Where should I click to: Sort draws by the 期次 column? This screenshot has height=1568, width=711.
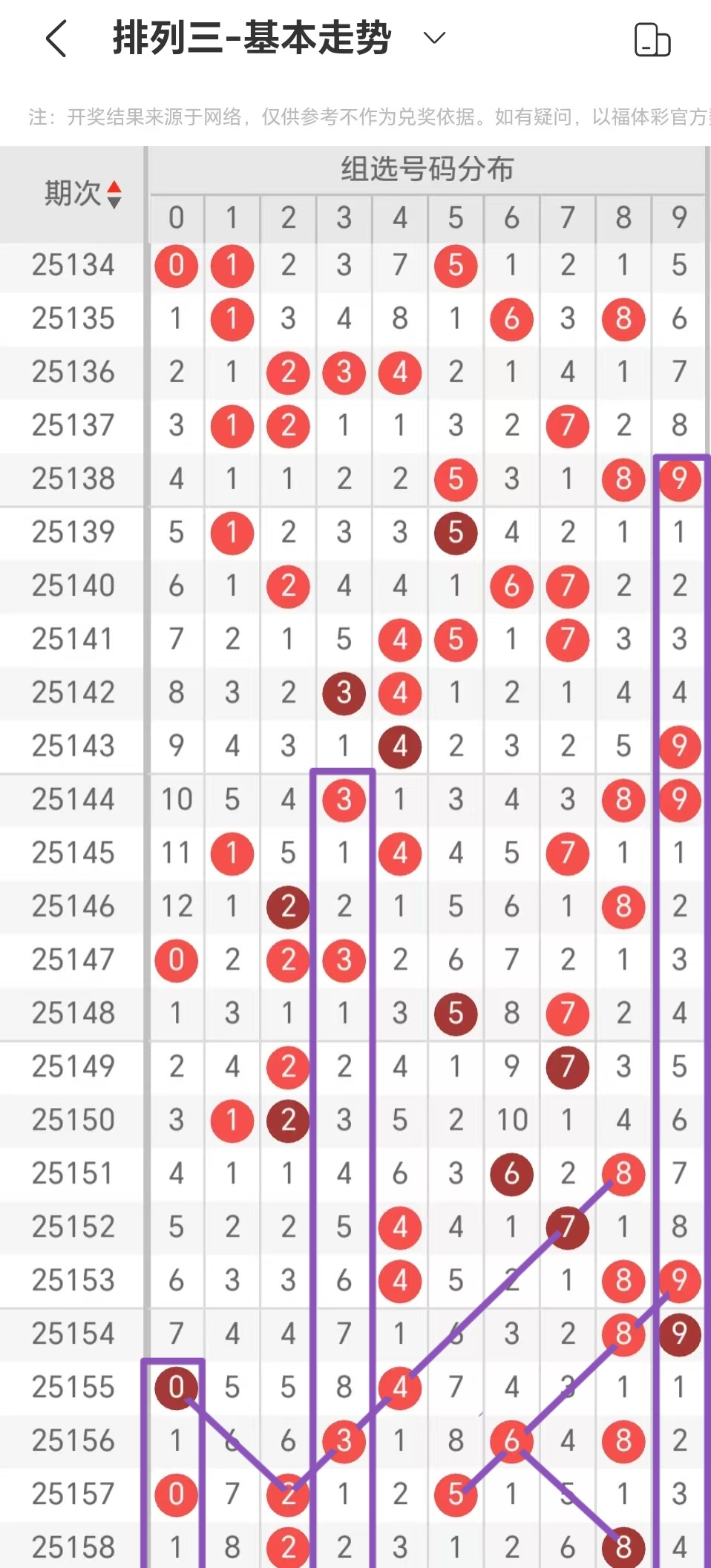(114, 194)
